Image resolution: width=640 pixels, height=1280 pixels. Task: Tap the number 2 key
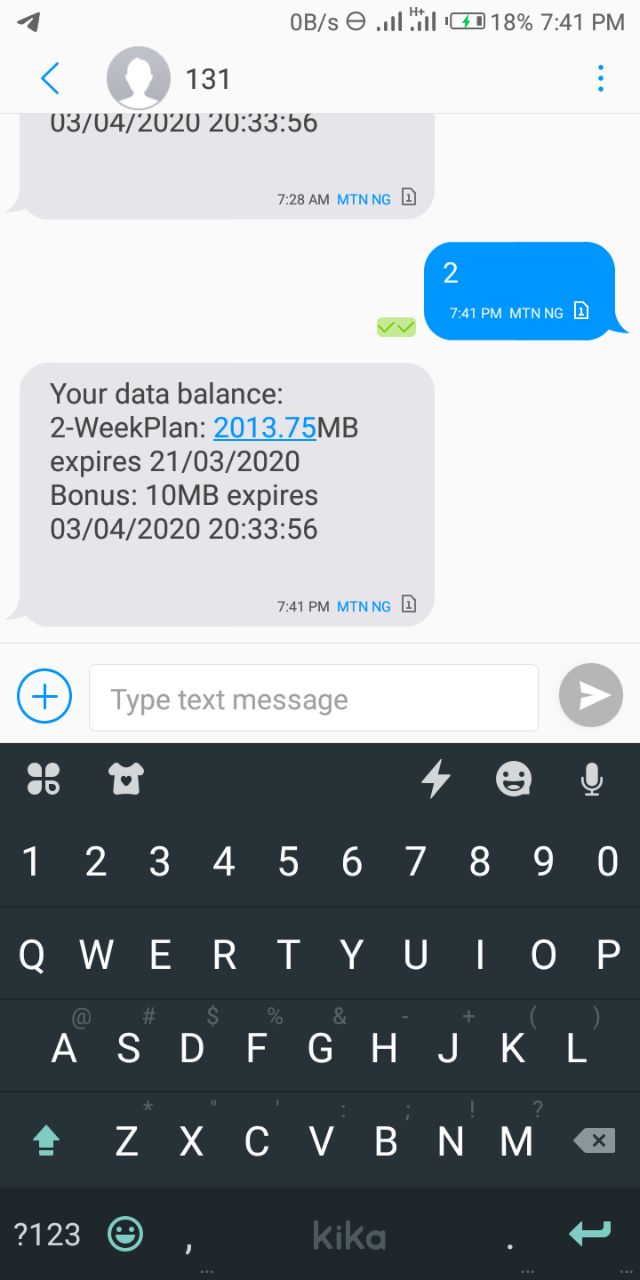[96, 861]
